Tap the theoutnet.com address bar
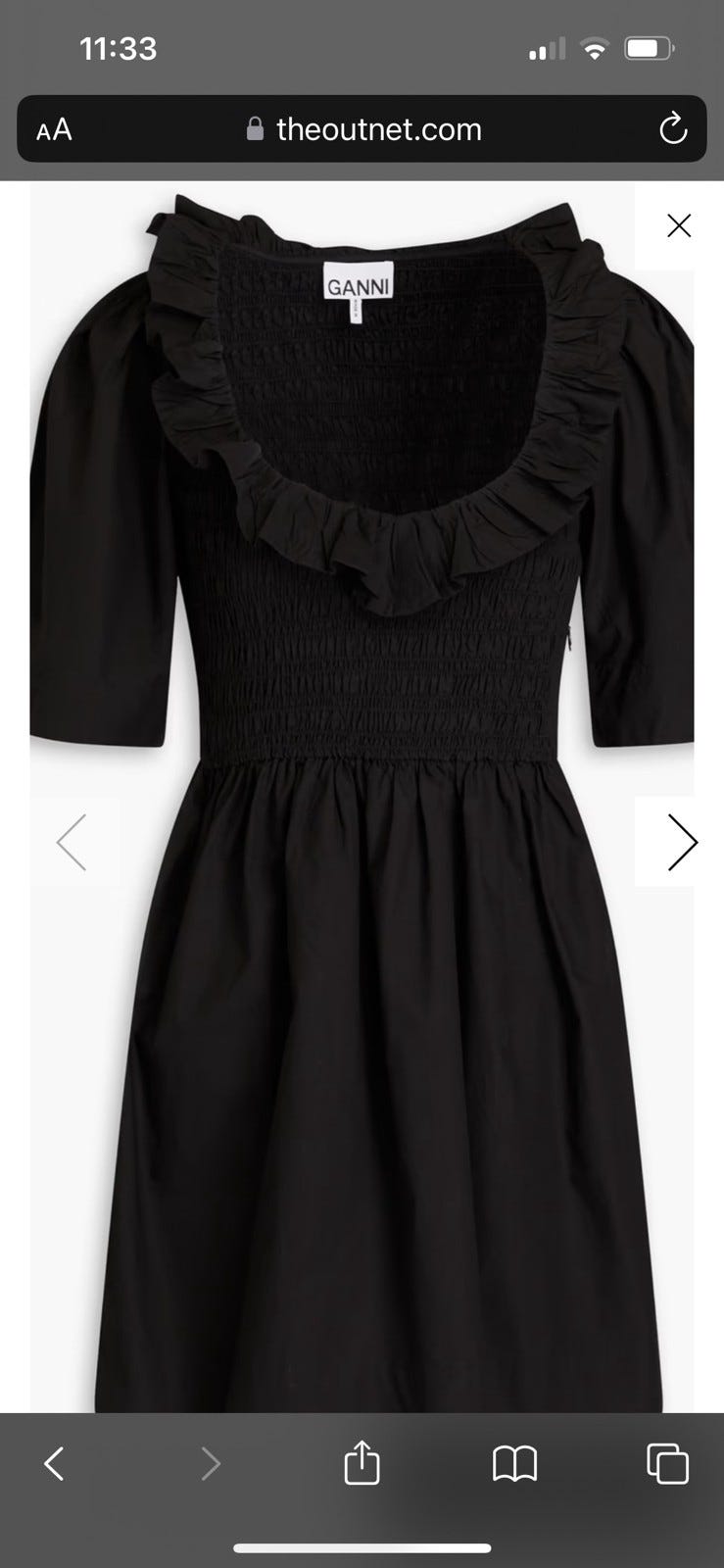The image size is (724, 1568). coord(362,128)
